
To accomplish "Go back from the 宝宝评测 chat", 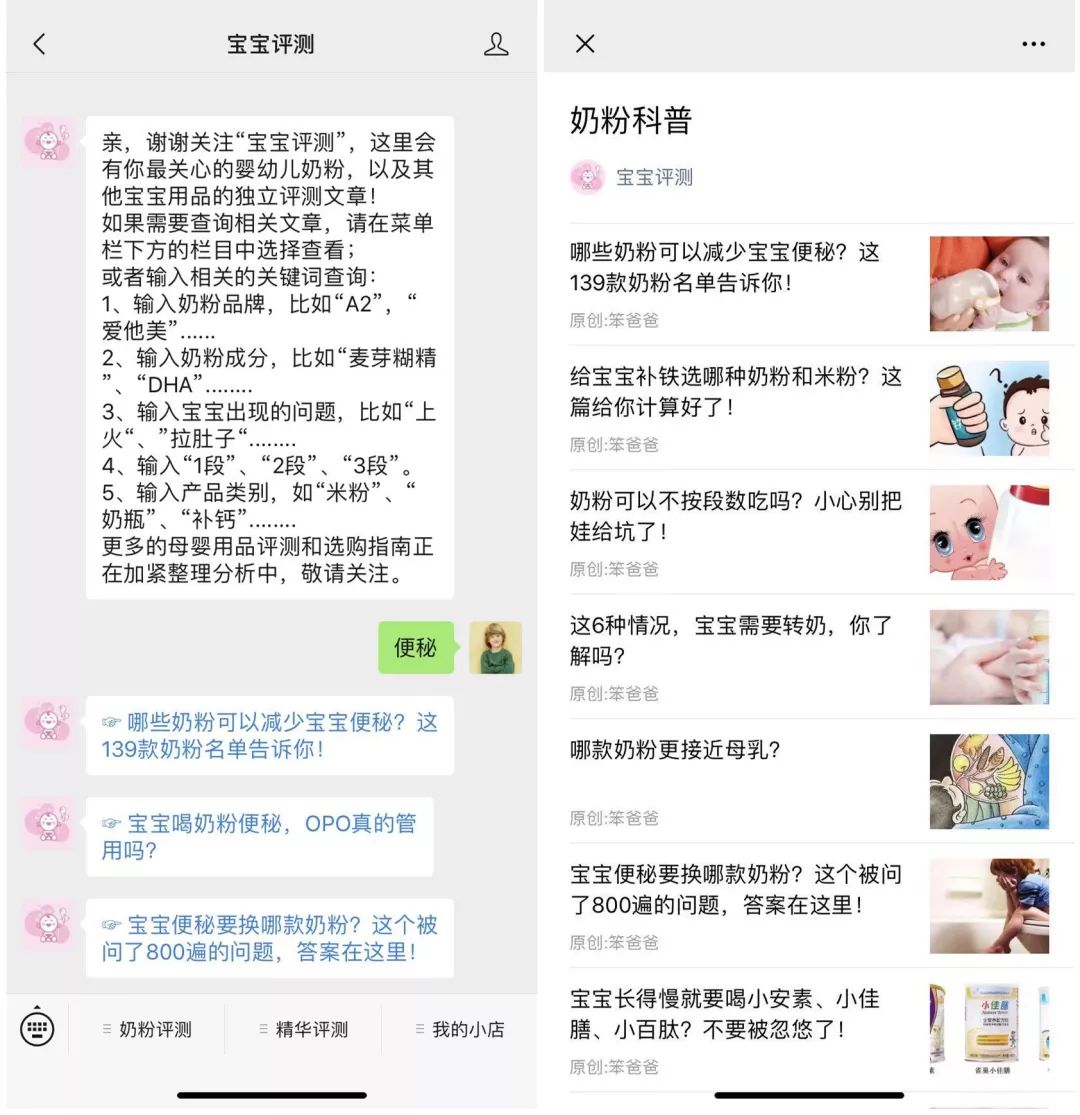I will pyautogui.click(x=39, y=44).
